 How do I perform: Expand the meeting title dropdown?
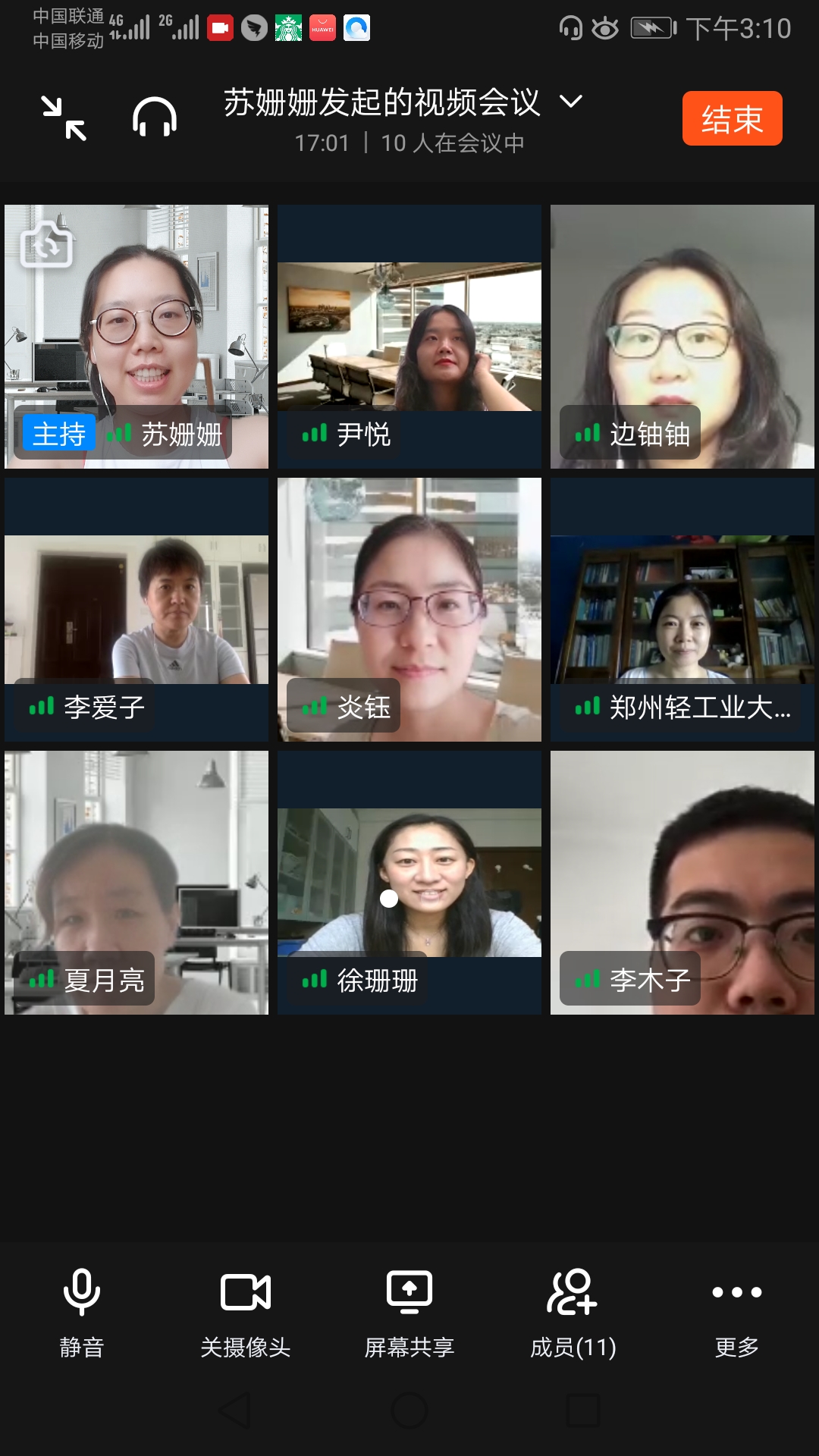pyautogui.click(x=570, y=102)
